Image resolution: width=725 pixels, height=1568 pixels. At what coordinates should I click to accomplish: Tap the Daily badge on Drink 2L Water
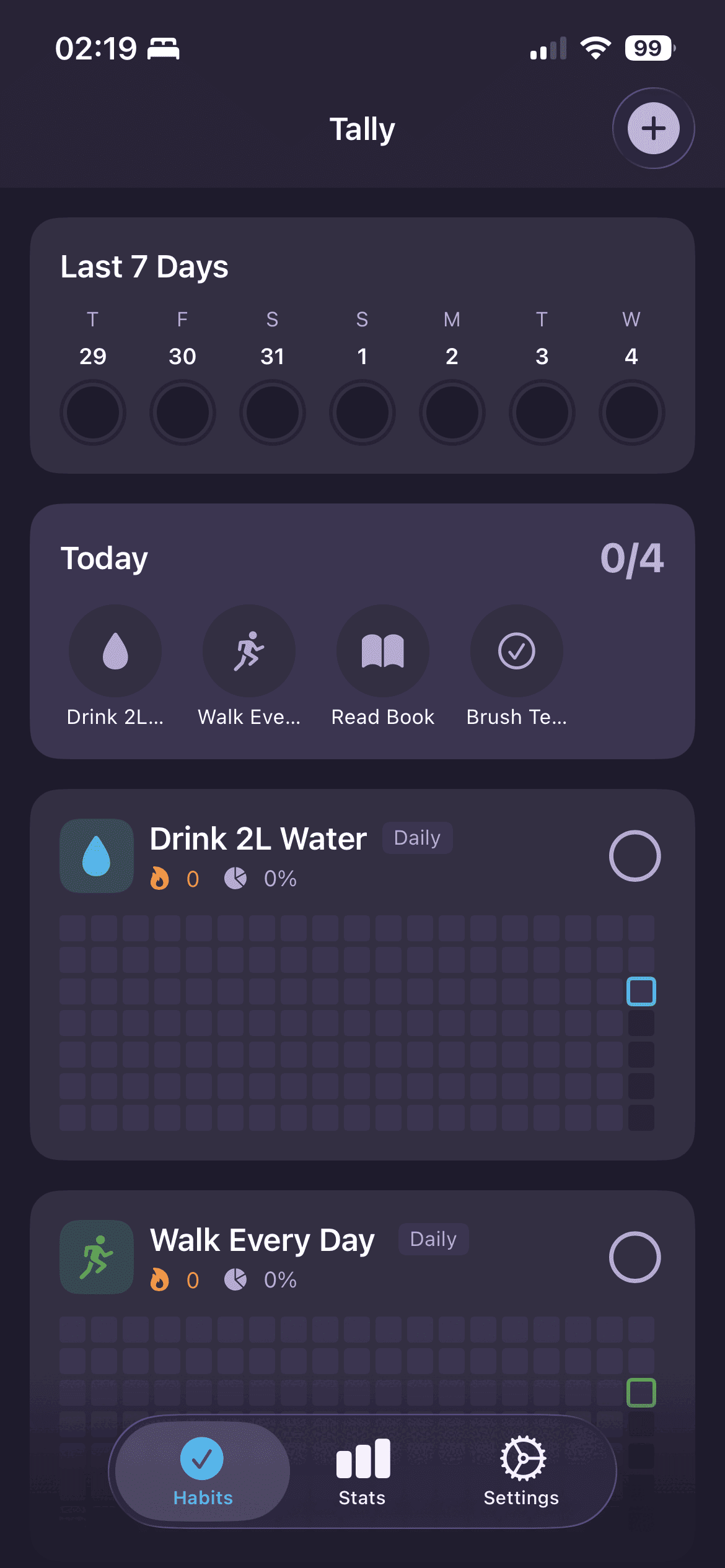417,837
